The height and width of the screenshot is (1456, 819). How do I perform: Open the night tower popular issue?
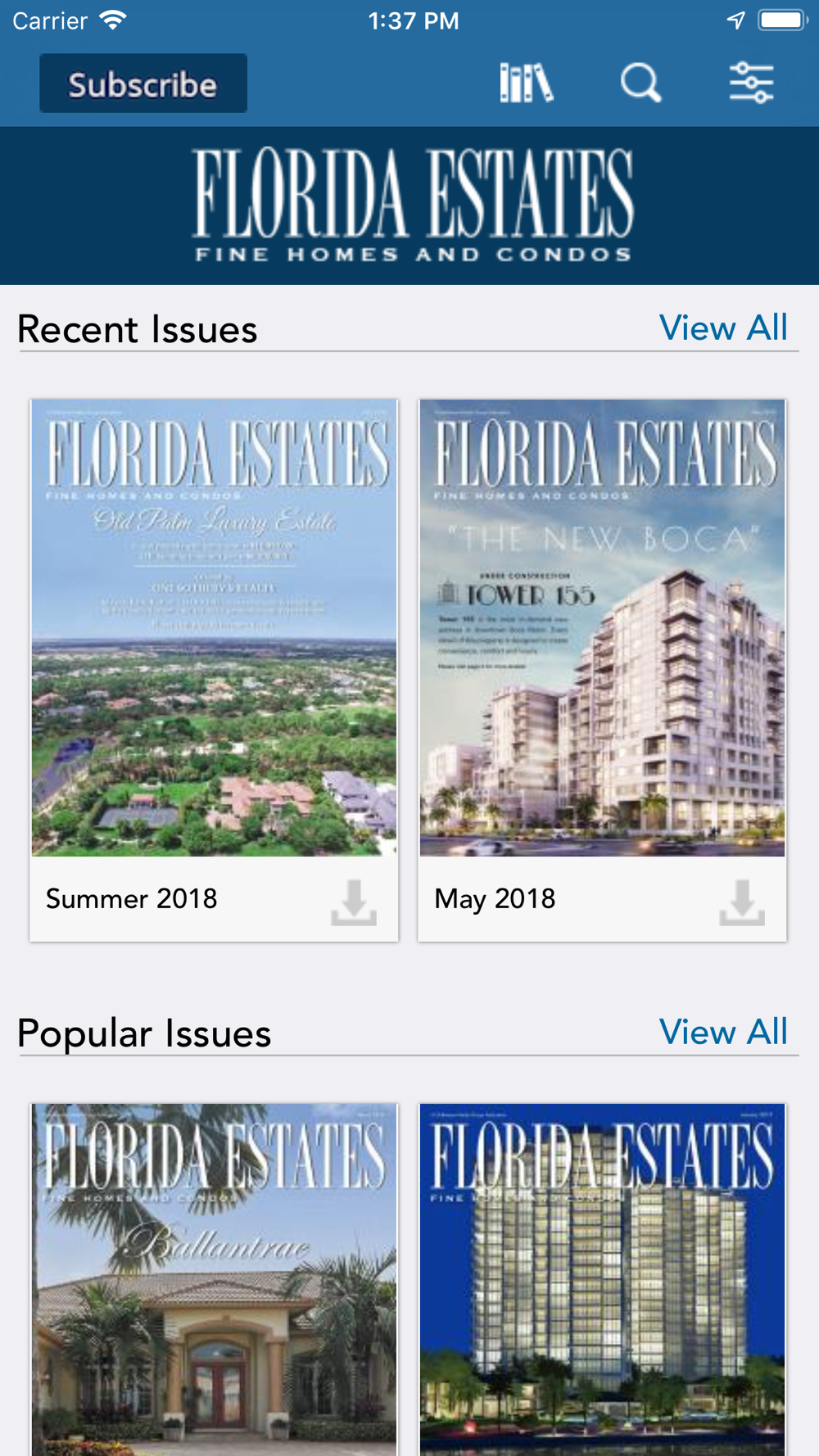602,1277
